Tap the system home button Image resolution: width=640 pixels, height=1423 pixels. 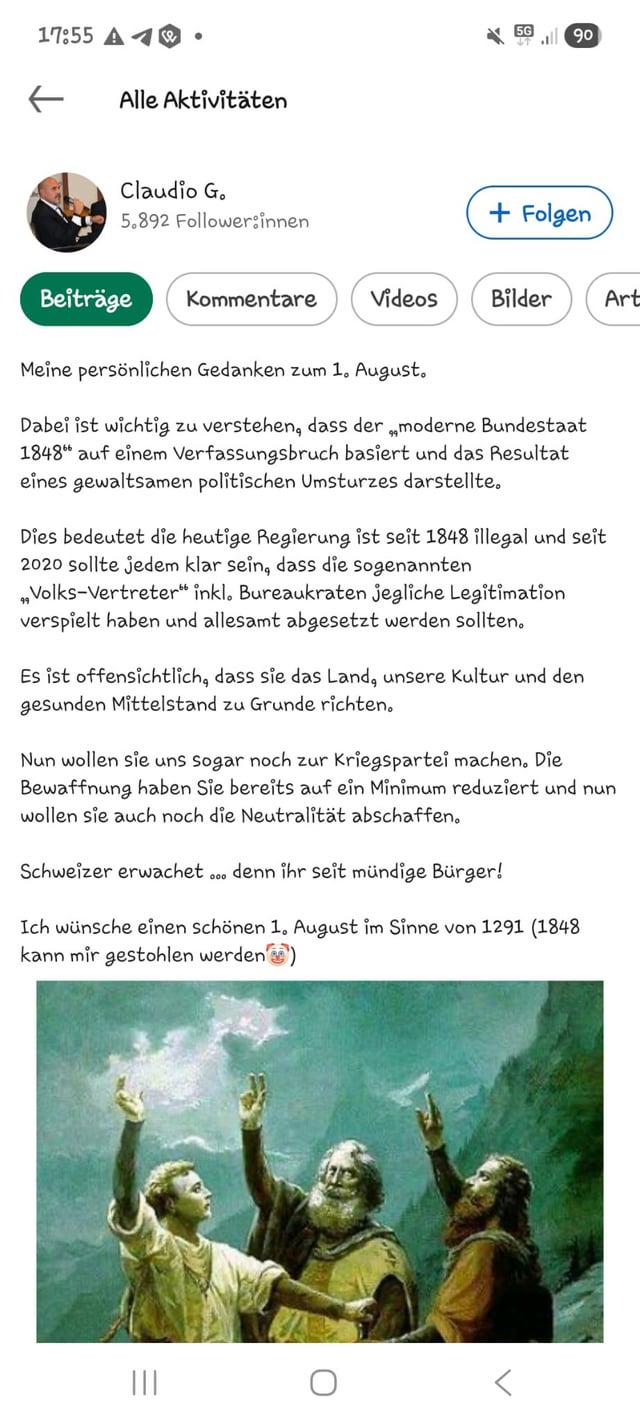click(323, 1383)
